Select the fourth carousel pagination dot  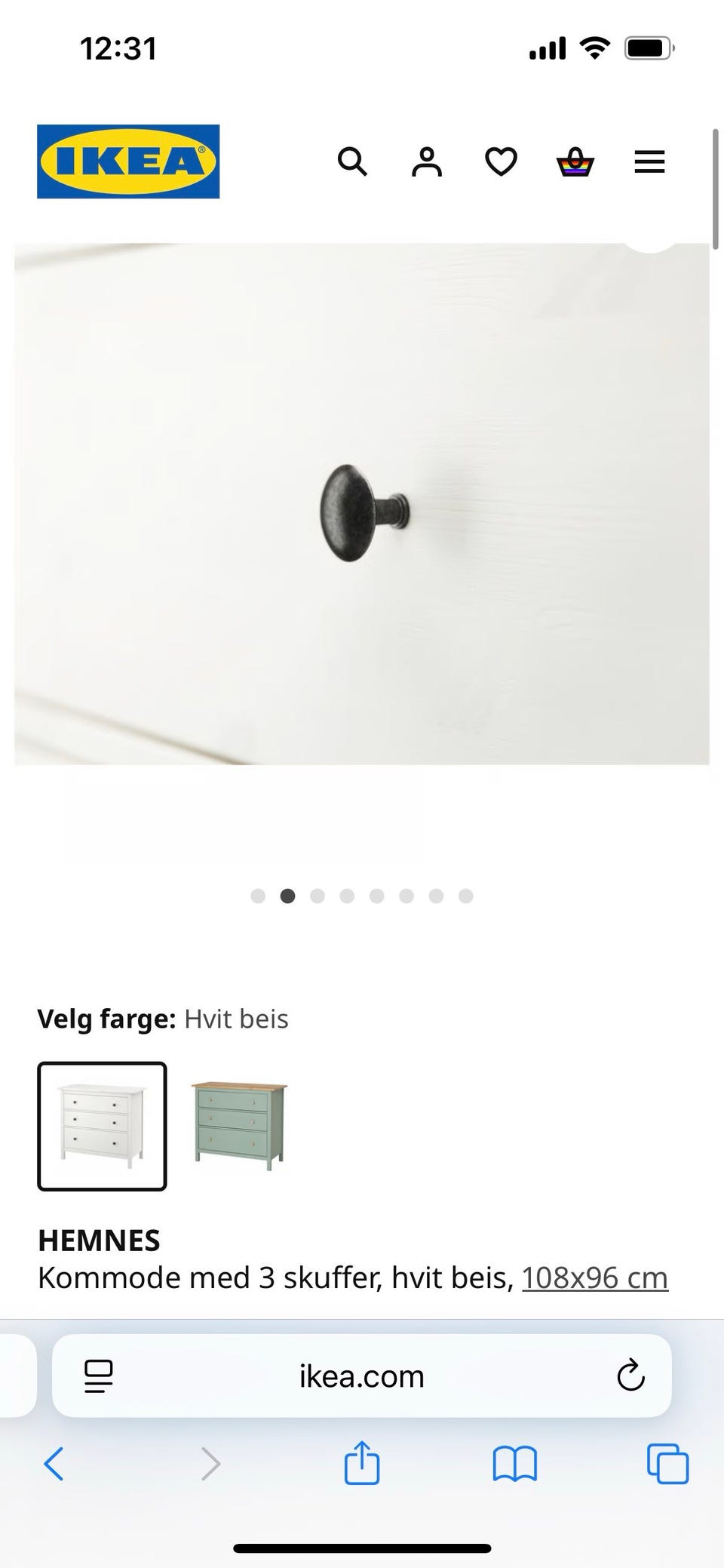pyautogui.click(x=348, y=896)
